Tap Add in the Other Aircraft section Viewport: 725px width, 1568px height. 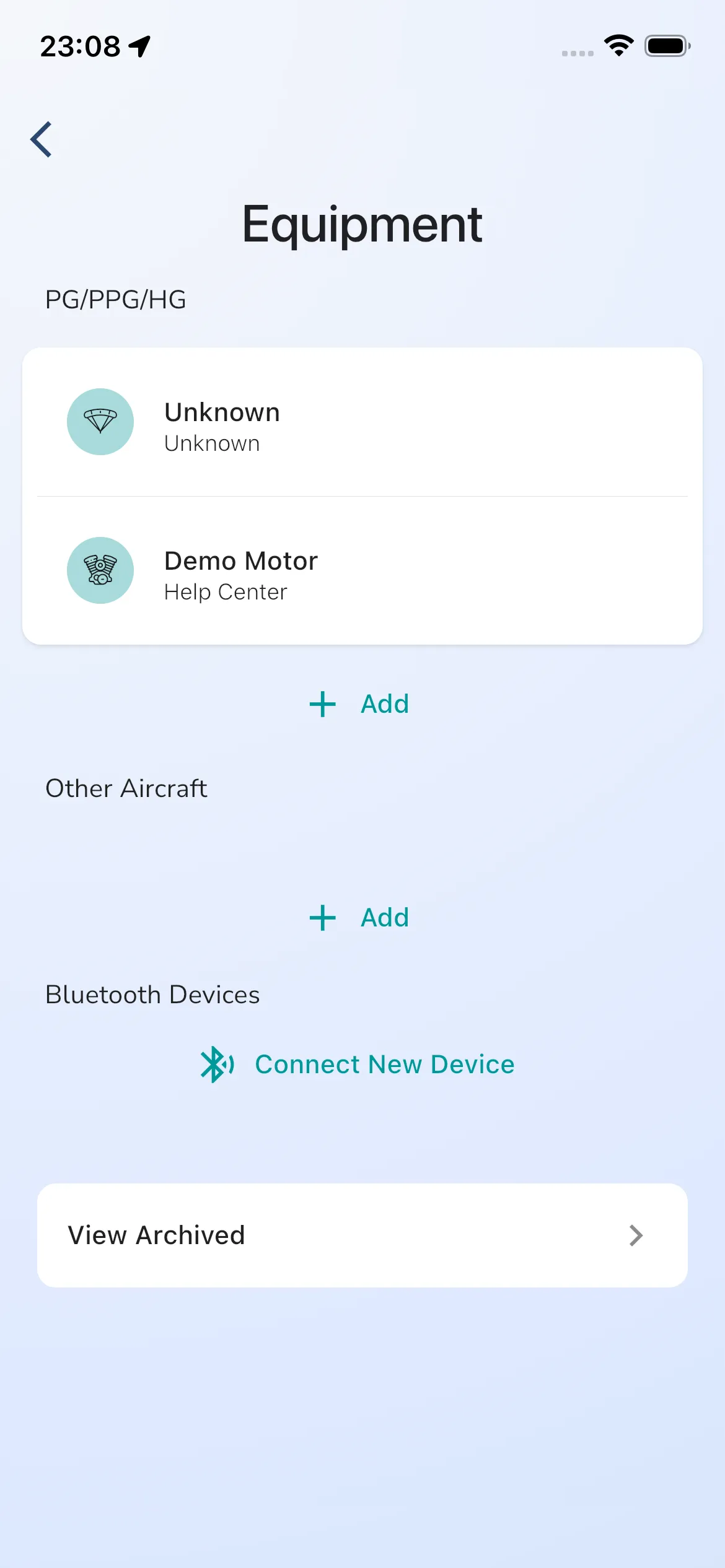[384, 917]
